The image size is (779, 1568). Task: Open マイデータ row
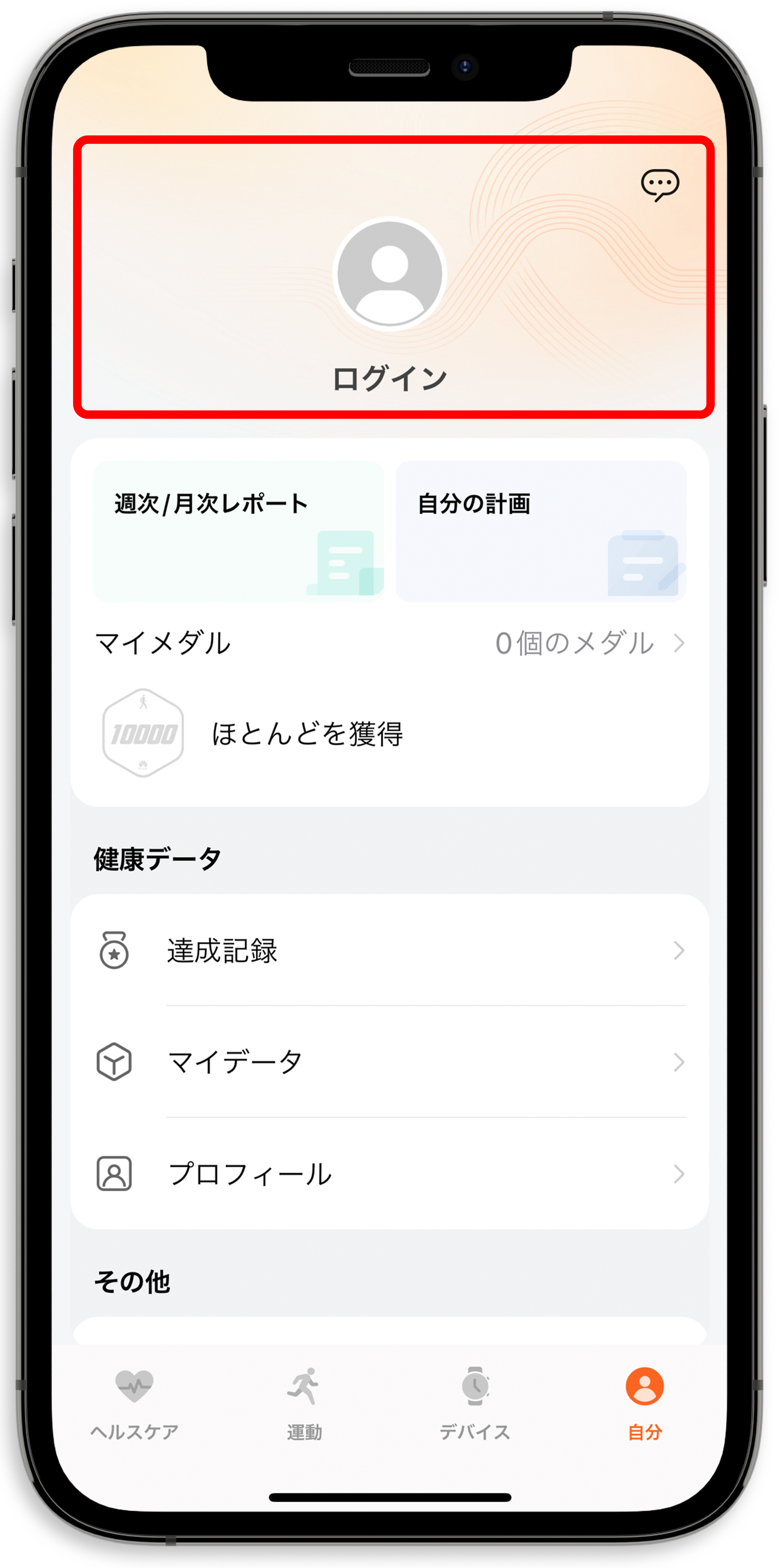point(389,1062)
